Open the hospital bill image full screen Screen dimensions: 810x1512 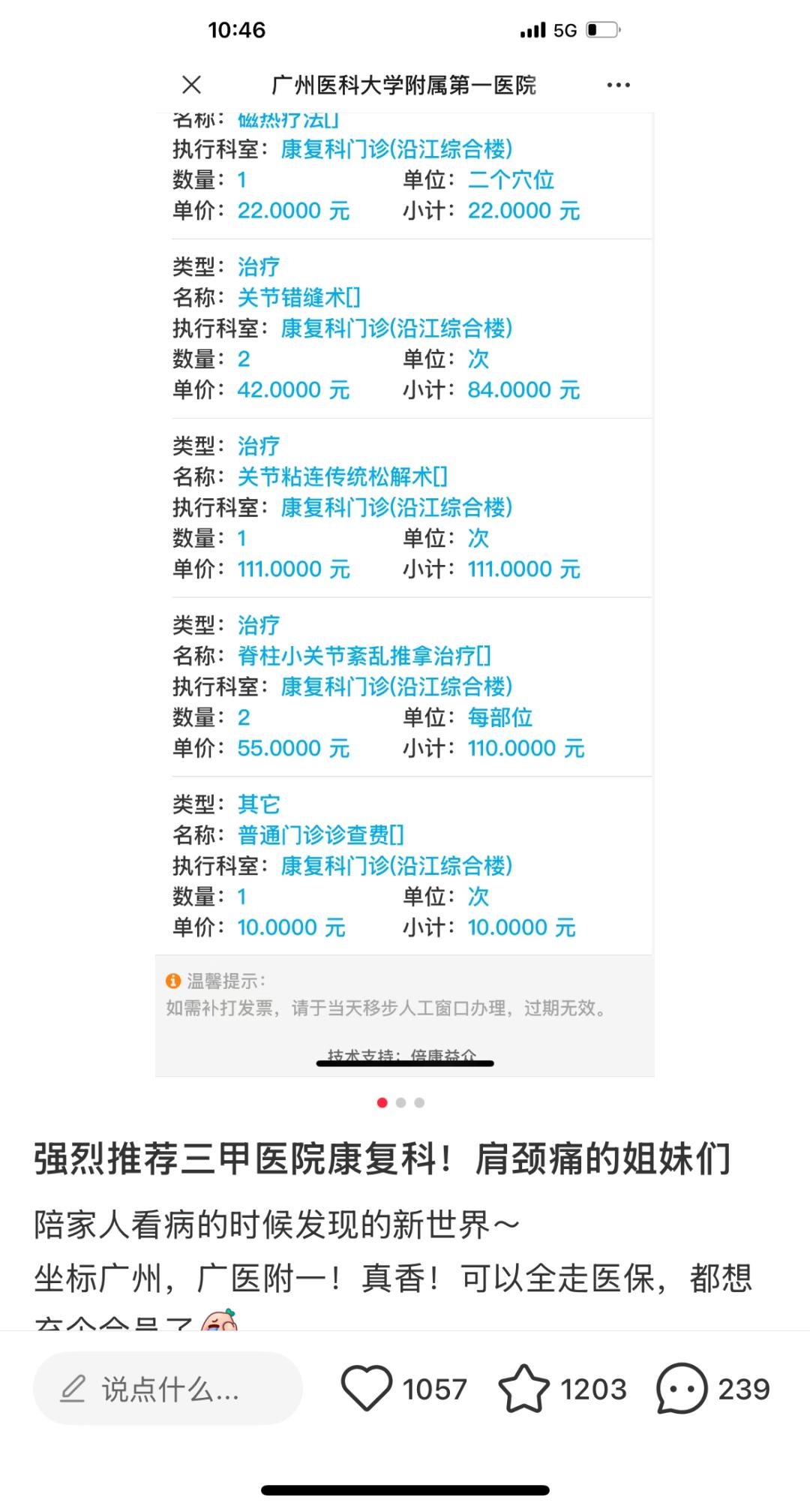click(x=404, y=594)
